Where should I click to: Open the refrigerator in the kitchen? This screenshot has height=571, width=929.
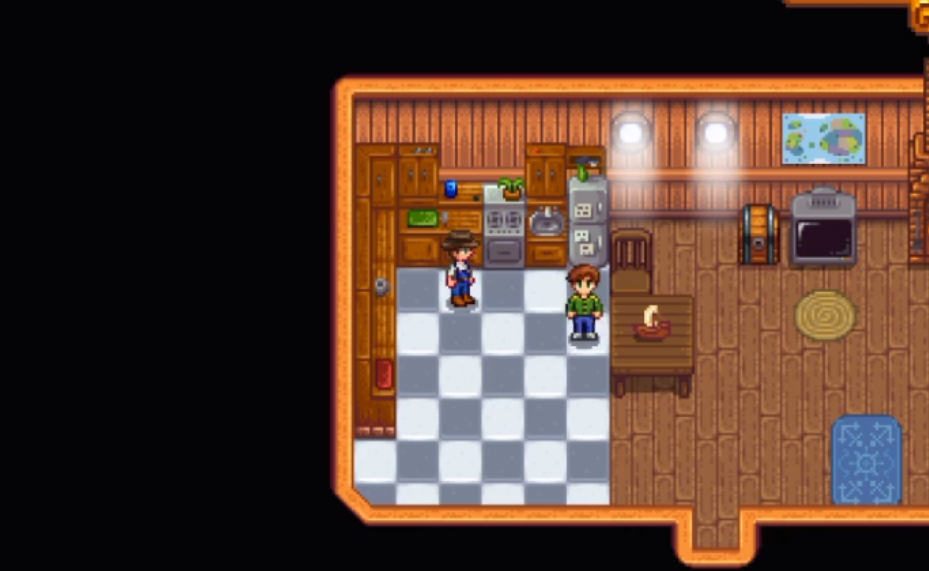(x=588, y=224)
